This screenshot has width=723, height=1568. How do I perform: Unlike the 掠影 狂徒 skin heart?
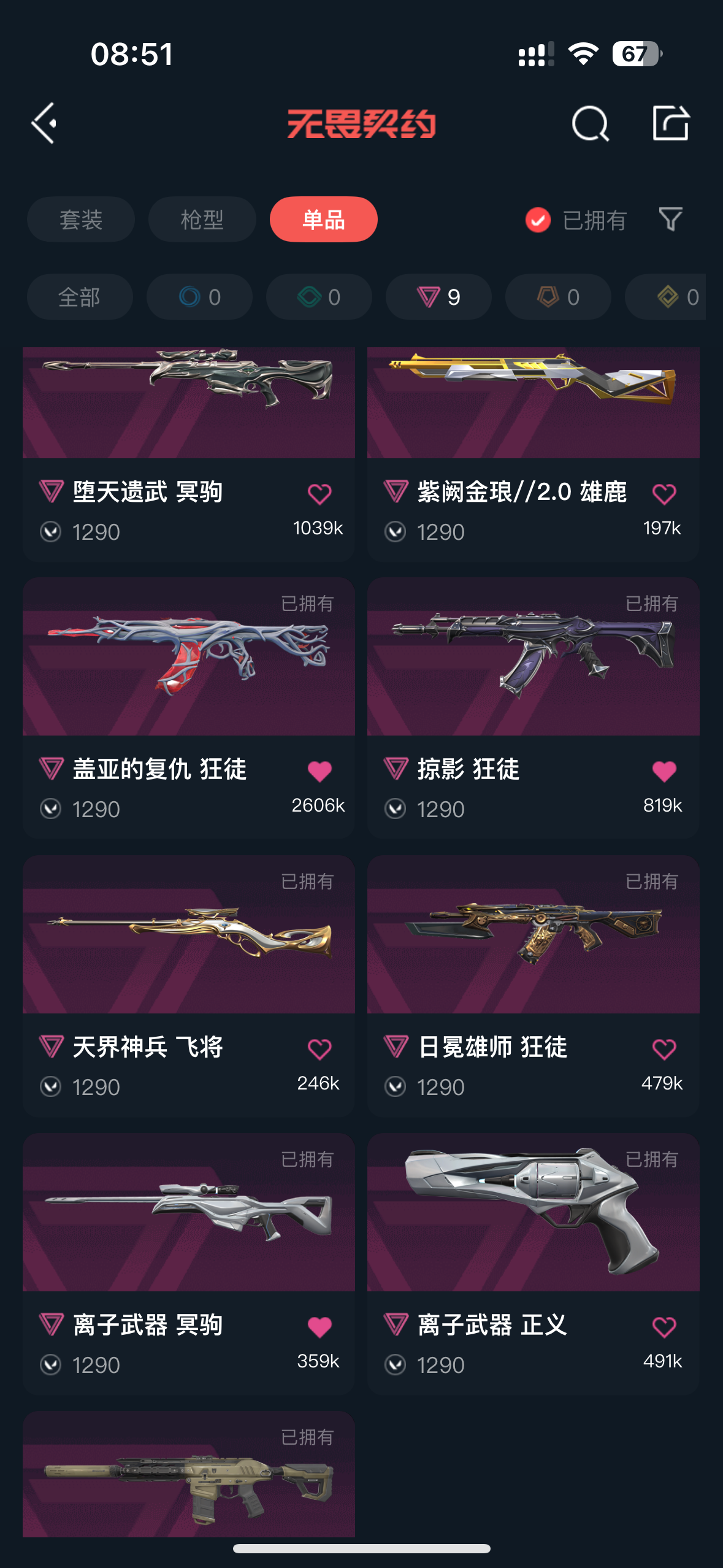click(x=664, y=771)
